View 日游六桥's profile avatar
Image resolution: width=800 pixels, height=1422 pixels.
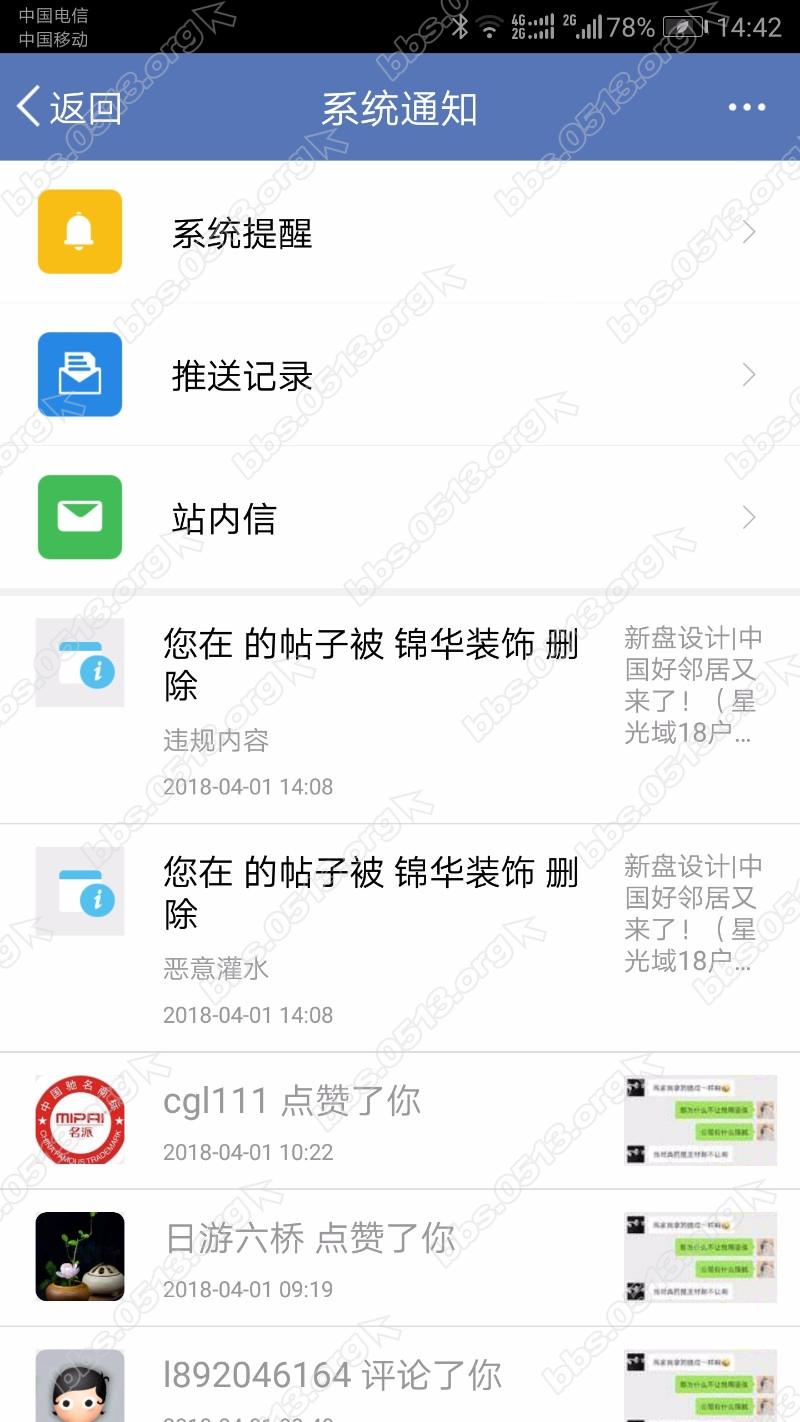[80, 1256]
